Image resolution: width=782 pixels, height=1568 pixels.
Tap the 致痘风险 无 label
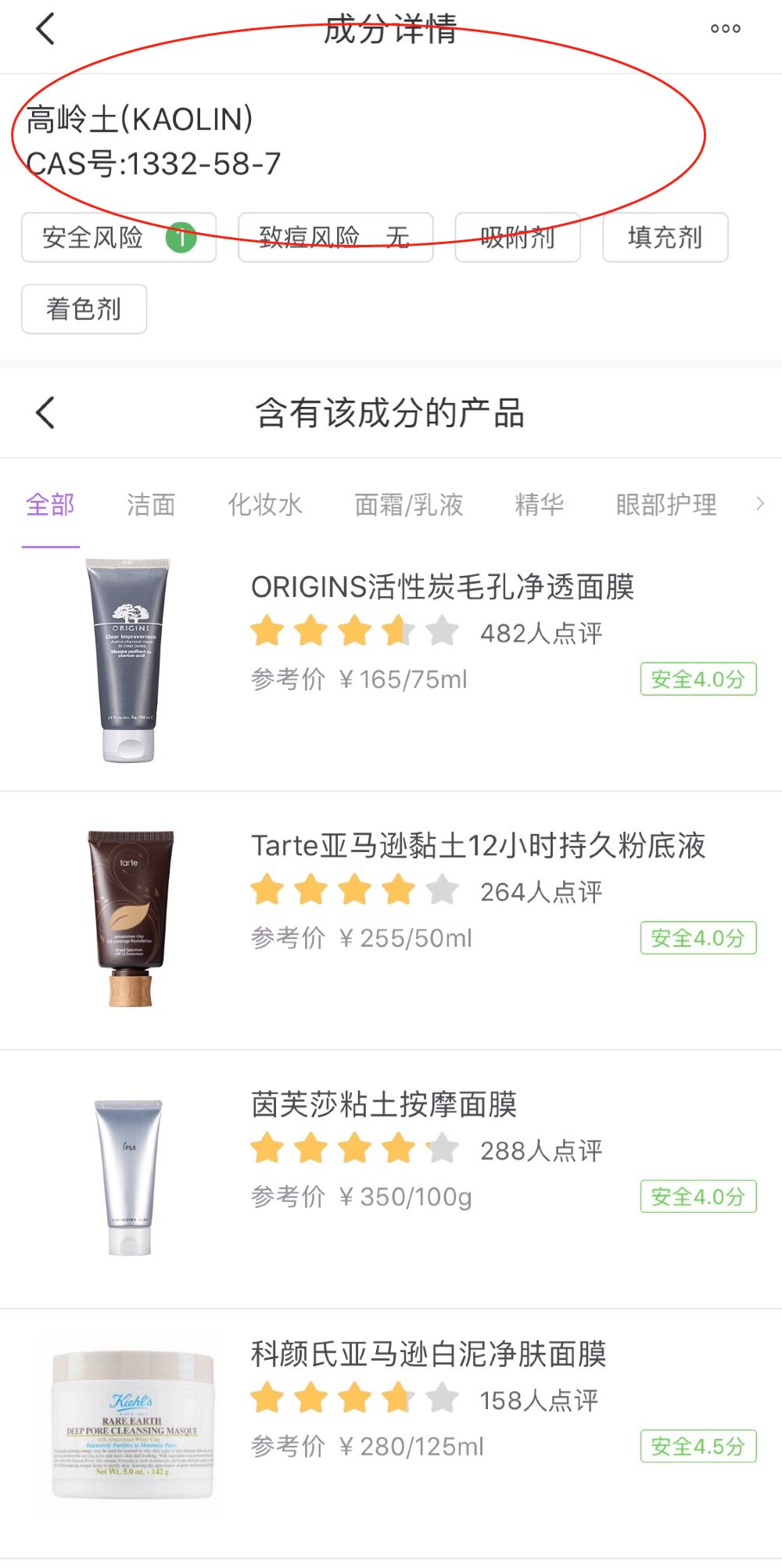point(334,238)
